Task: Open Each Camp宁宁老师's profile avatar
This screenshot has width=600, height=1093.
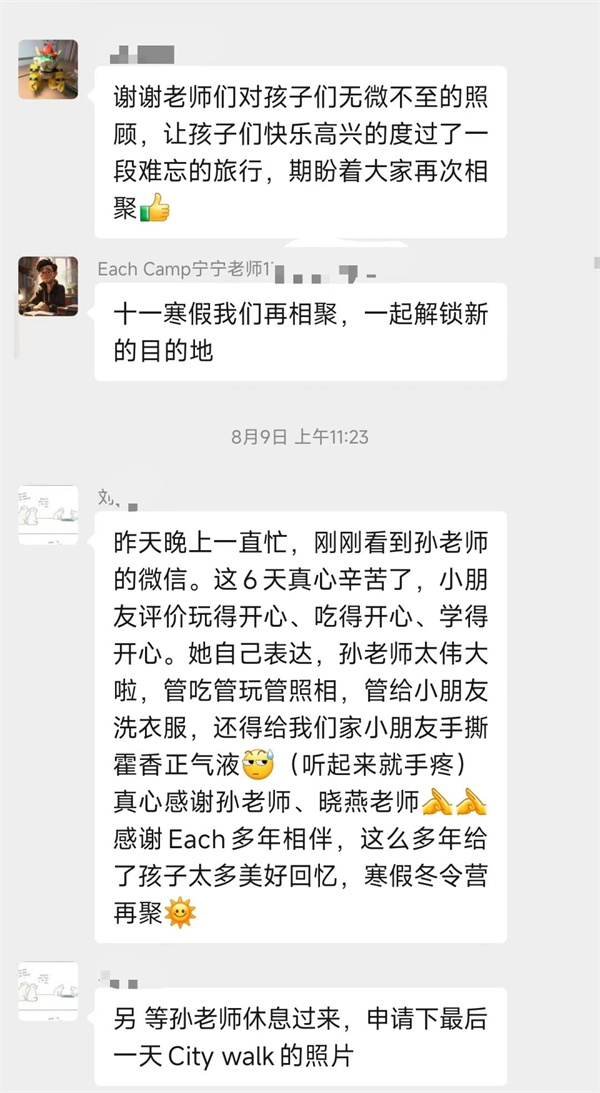Action: pos(48,286)
